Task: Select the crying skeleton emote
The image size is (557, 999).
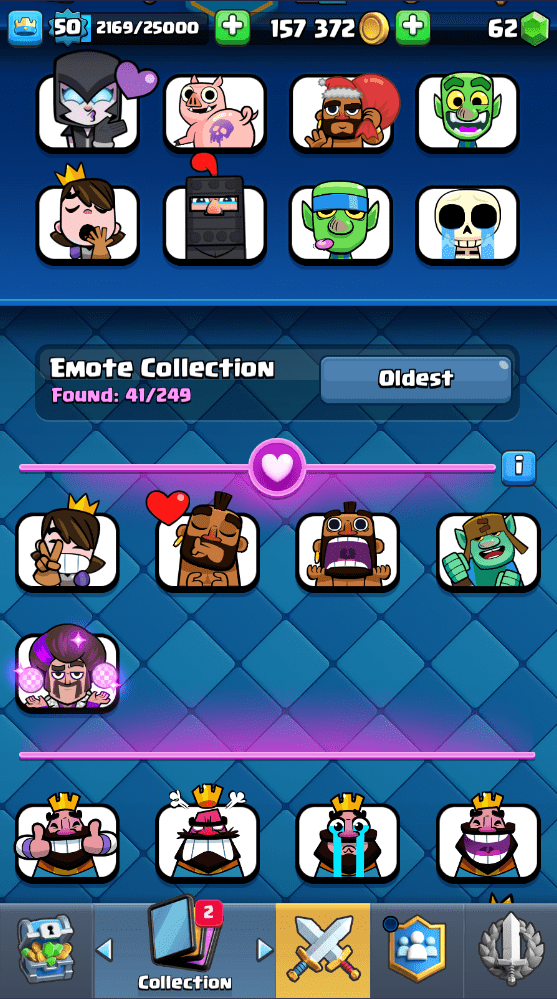Action: (x=467, y=224)
